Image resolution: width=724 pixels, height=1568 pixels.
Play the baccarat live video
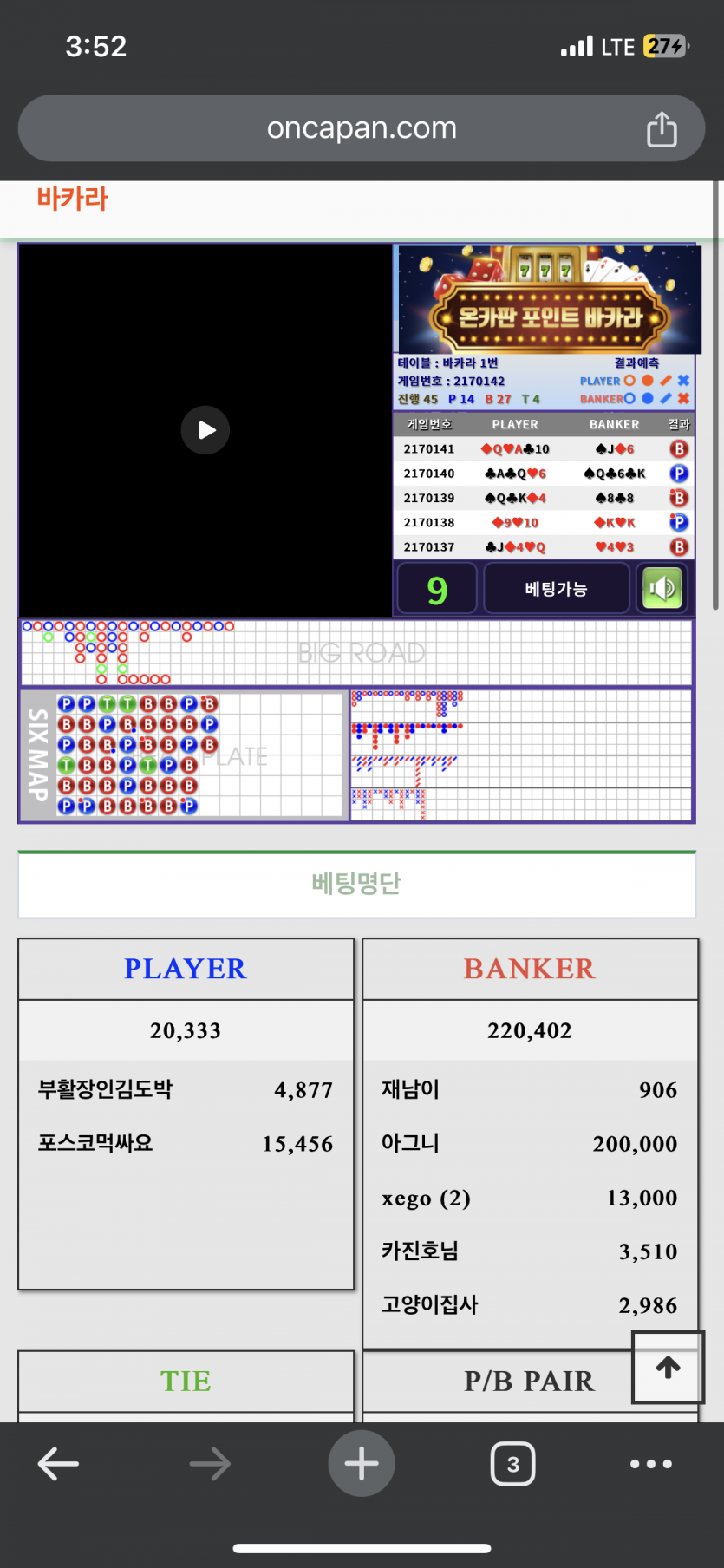click(x=205, y=430)
